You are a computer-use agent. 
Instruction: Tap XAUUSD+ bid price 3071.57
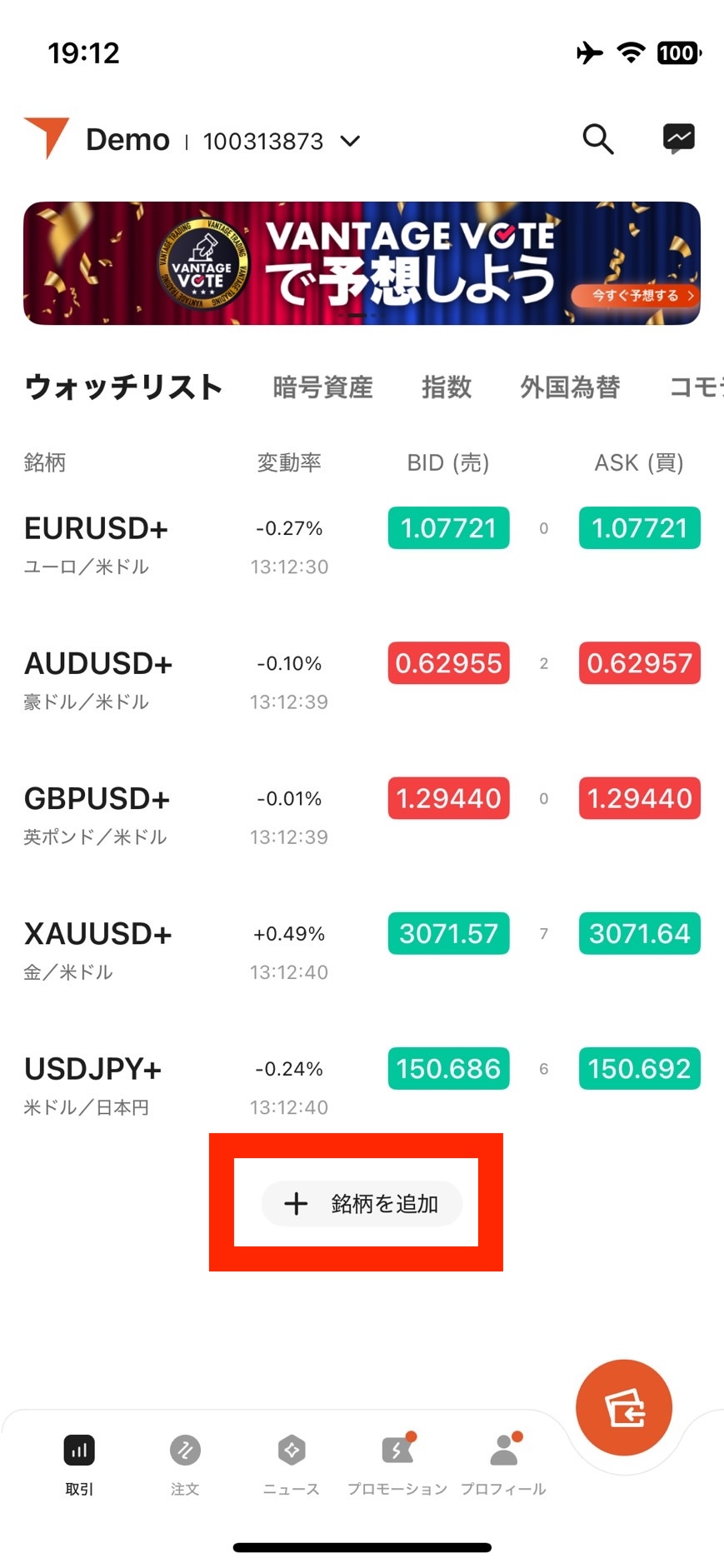click(448, 933)
